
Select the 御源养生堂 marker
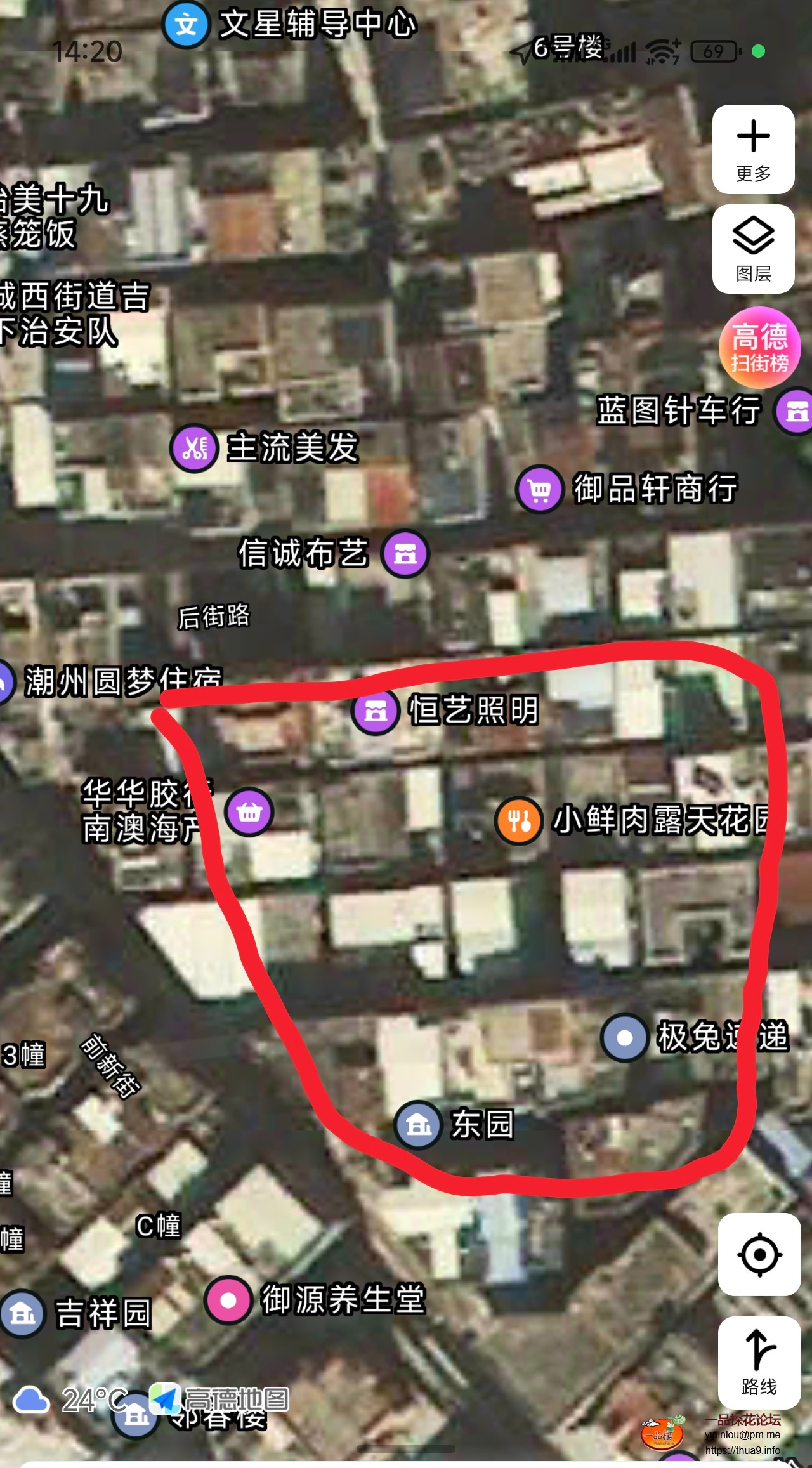[x=228, y=1300]
